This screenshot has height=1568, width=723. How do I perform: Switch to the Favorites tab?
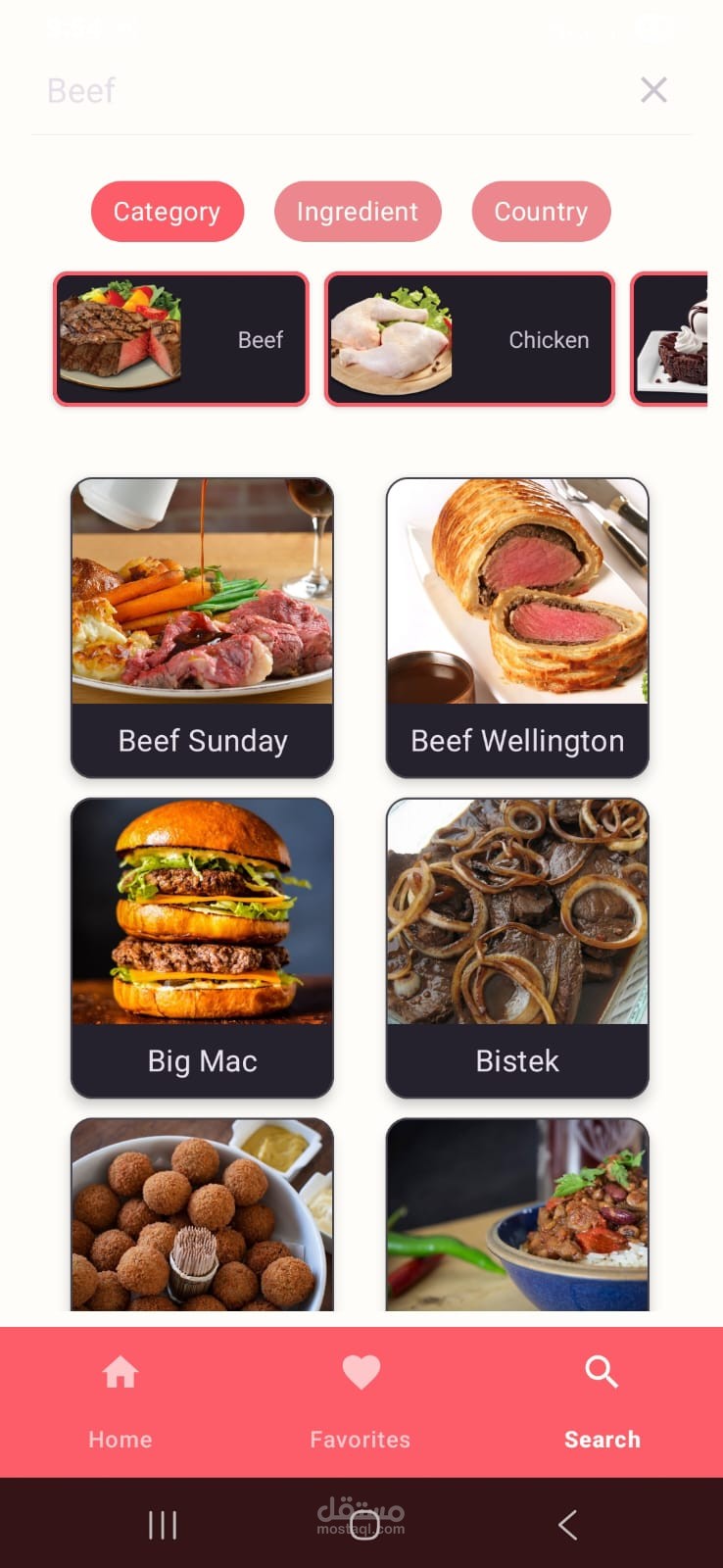point(361,1401)
